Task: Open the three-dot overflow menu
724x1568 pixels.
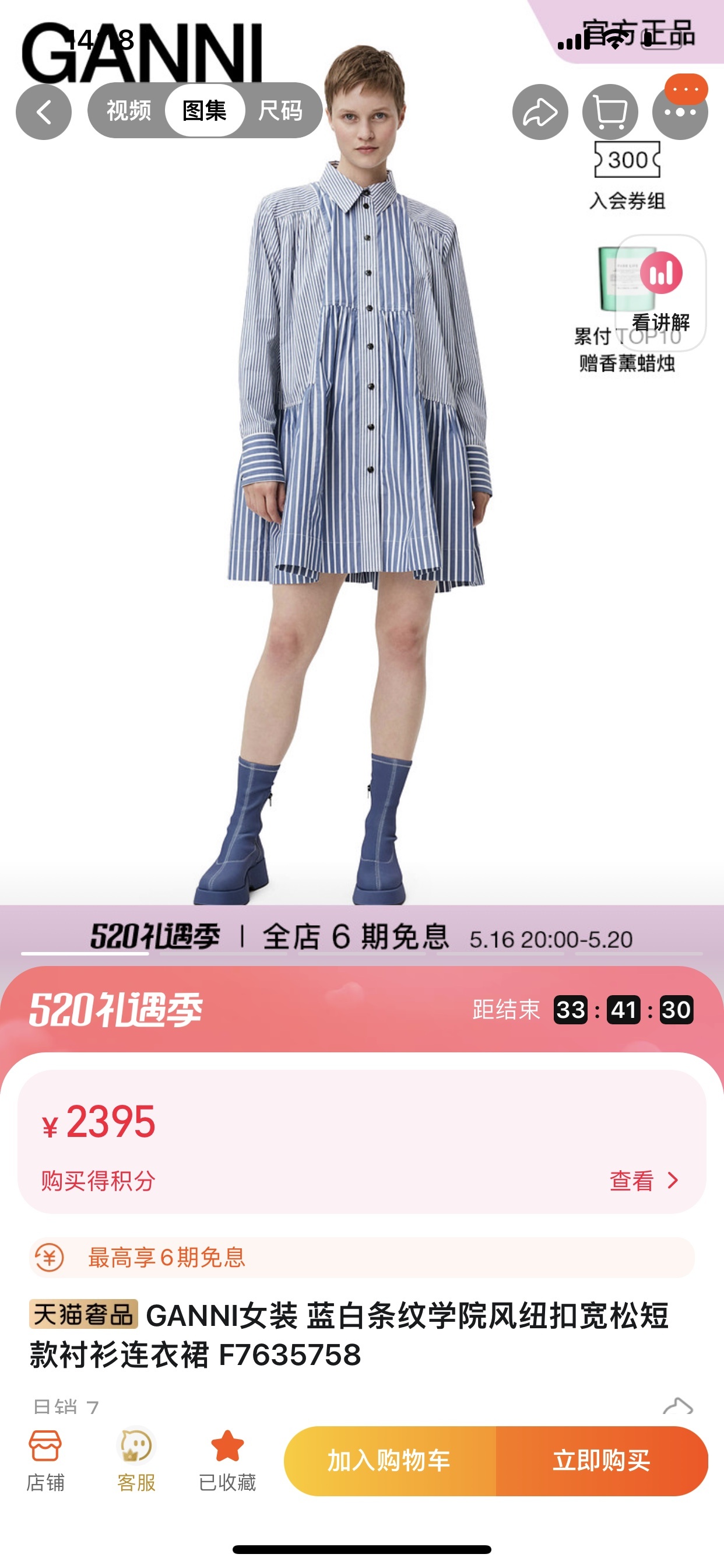Action: [680, 112]
